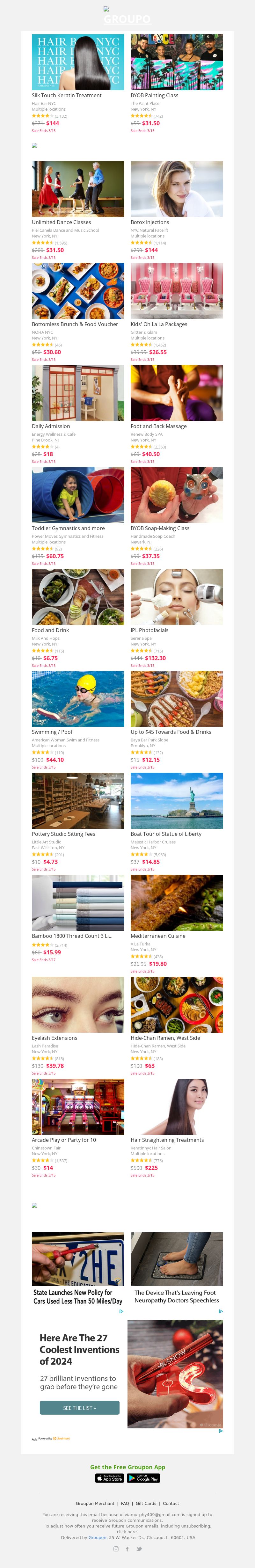Open the Unlimited Dance Classes offer
This screenshot has width=255, height=1568.
[77, 189]
